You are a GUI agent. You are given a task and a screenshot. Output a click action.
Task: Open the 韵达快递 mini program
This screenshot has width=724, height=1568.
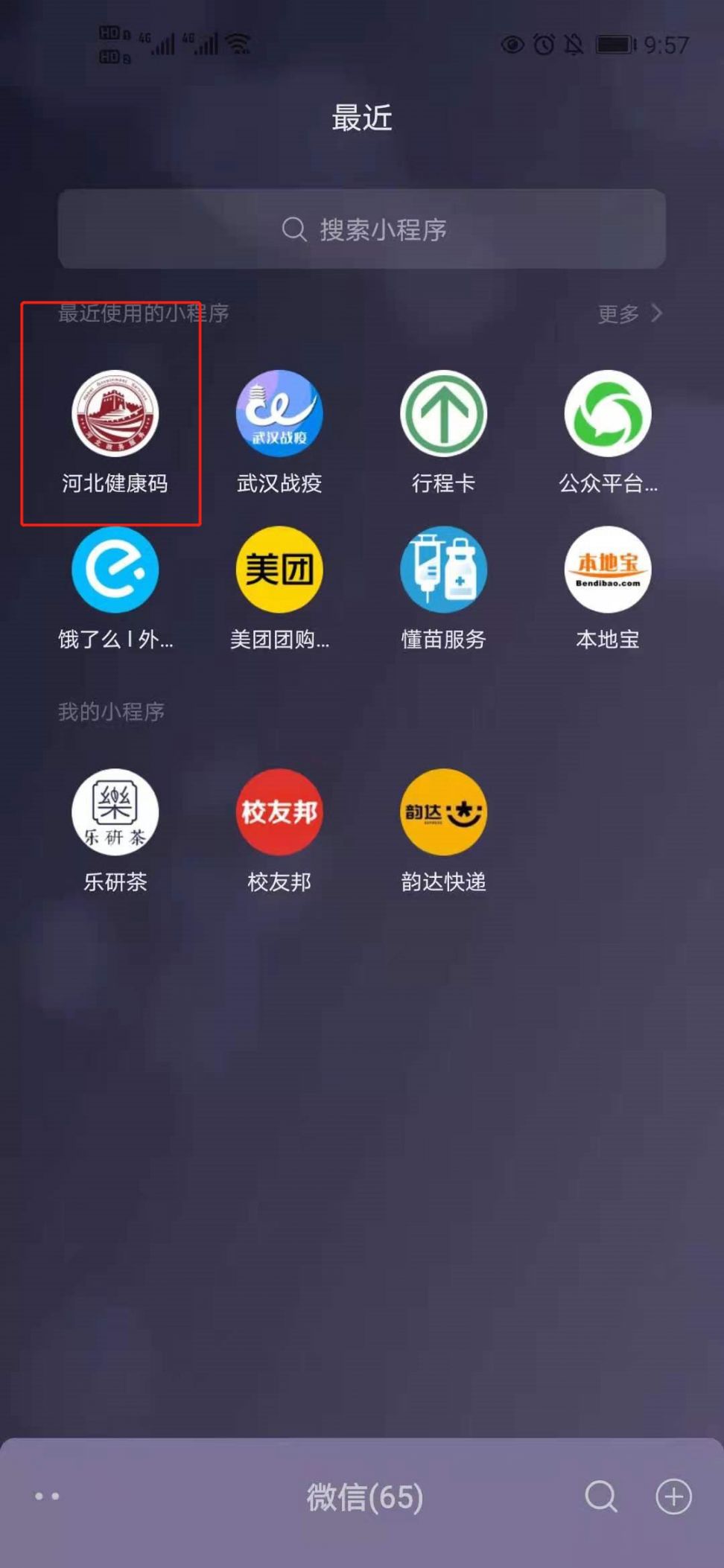[443, 812]
